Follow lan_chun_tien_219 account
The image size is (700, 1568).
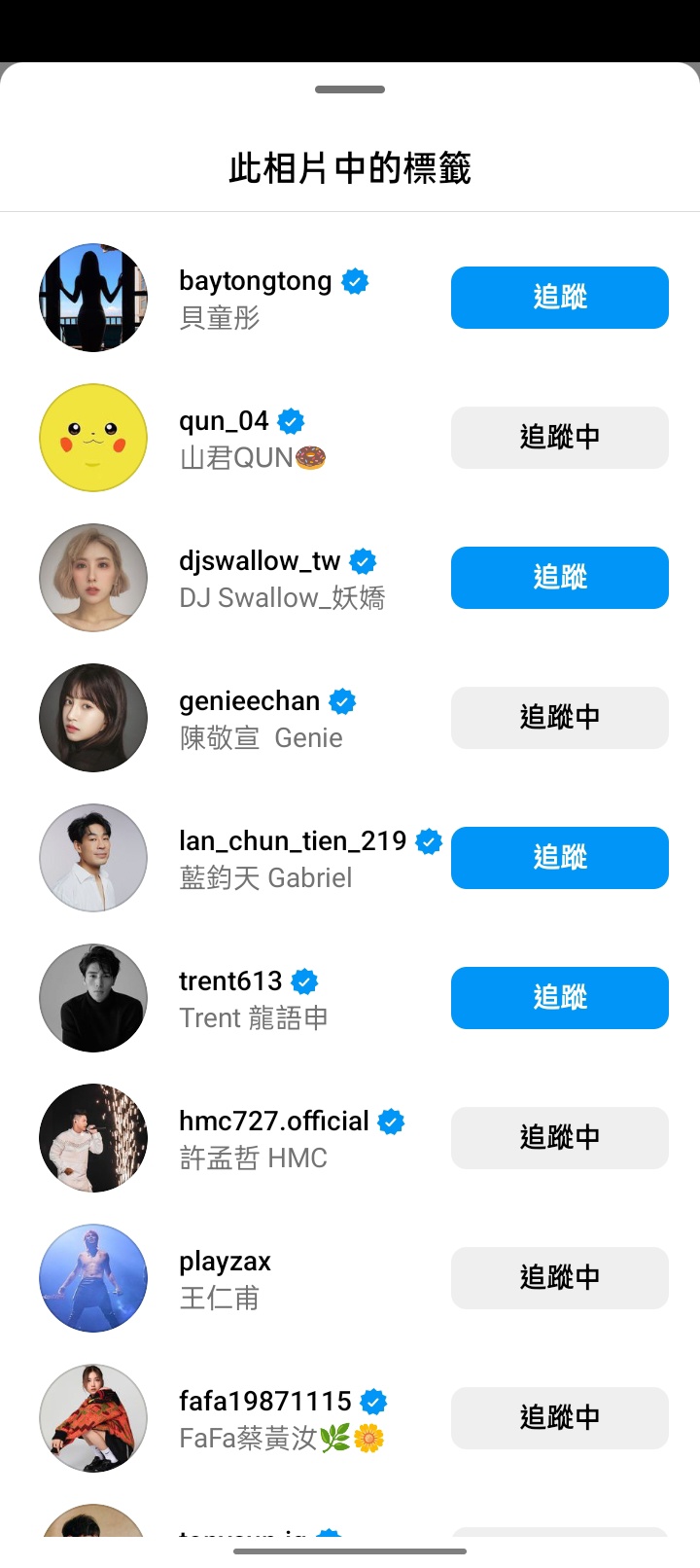(559, 858)
